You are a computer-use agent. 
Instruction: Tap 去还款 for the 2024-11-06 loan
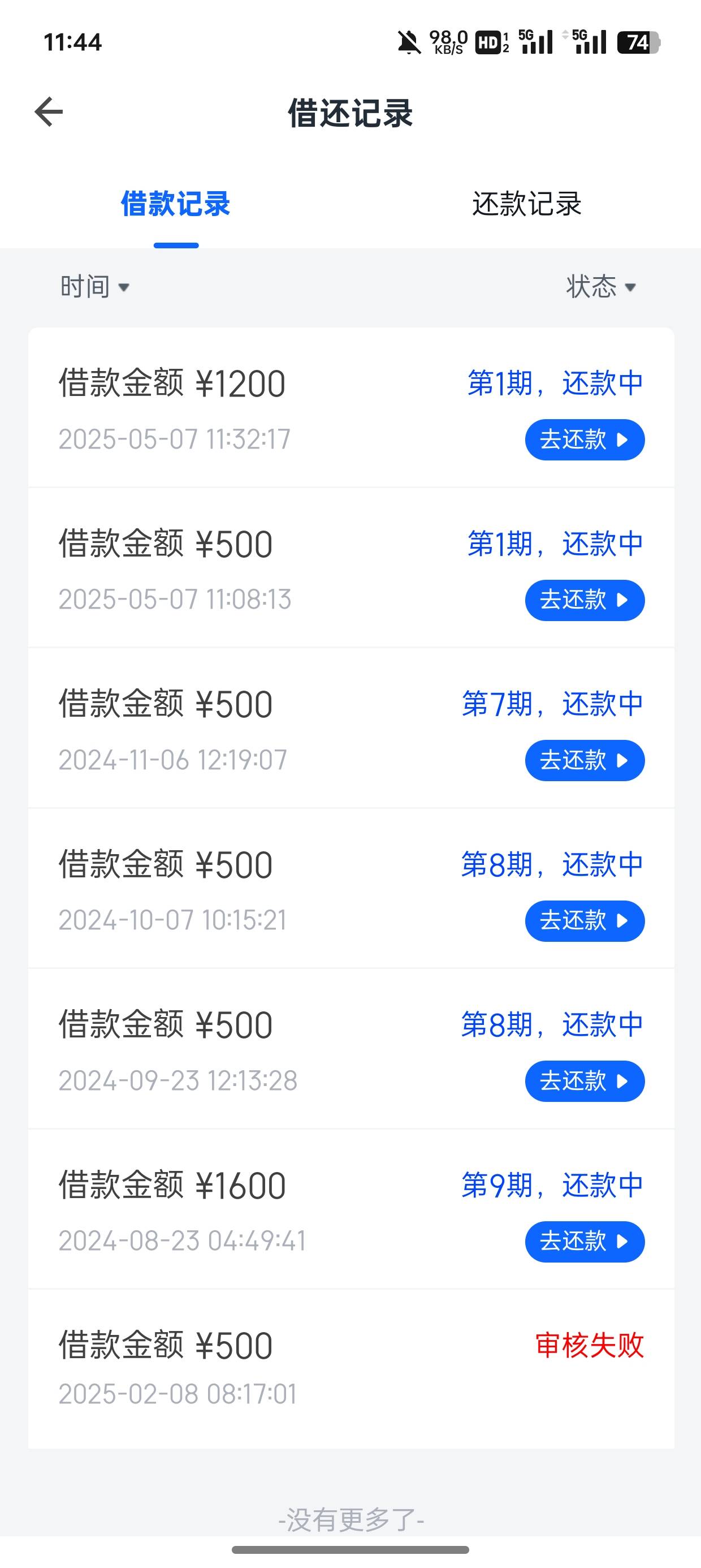pos(585,760)
